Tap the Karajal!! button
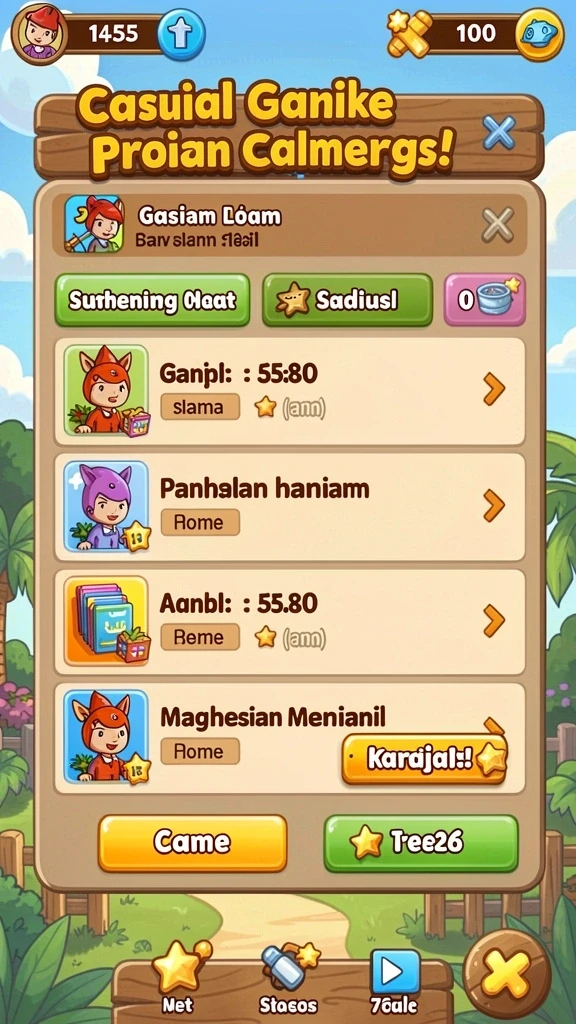This screenshot has height=1024, width=576. [424, 759]
